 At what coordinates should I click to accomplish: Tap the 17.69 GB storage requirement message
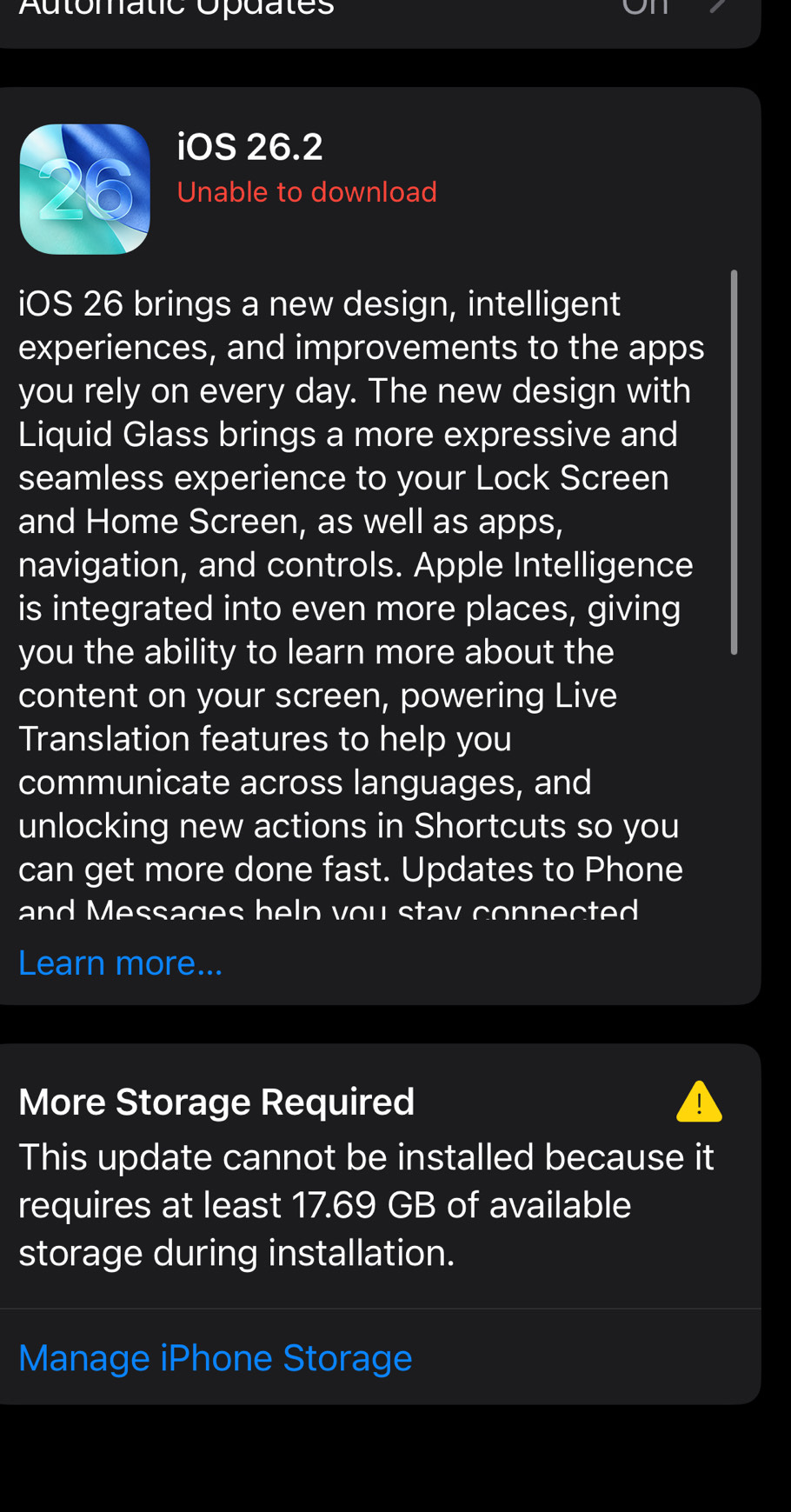[x=366, y=1204]
